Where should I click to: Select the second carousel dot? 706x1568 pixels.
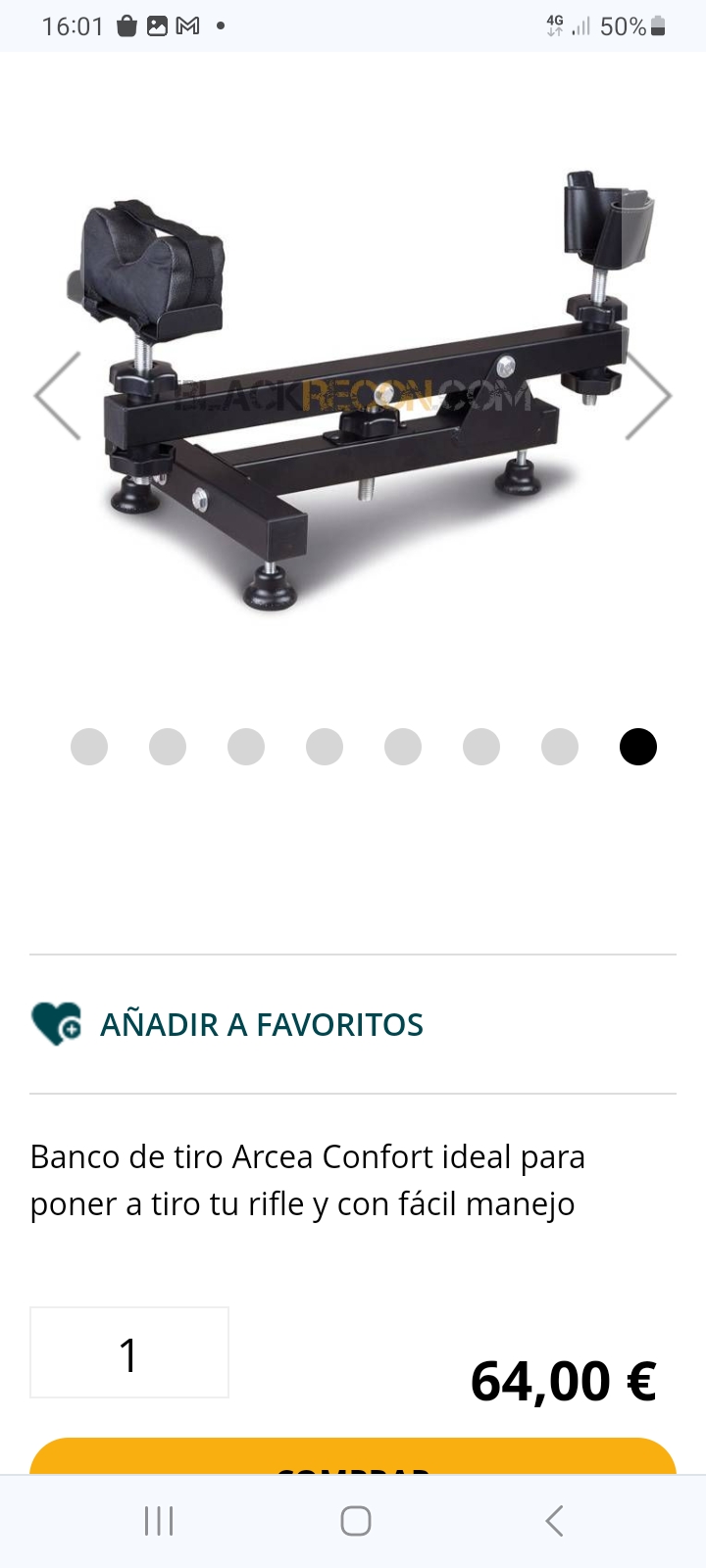168,747
